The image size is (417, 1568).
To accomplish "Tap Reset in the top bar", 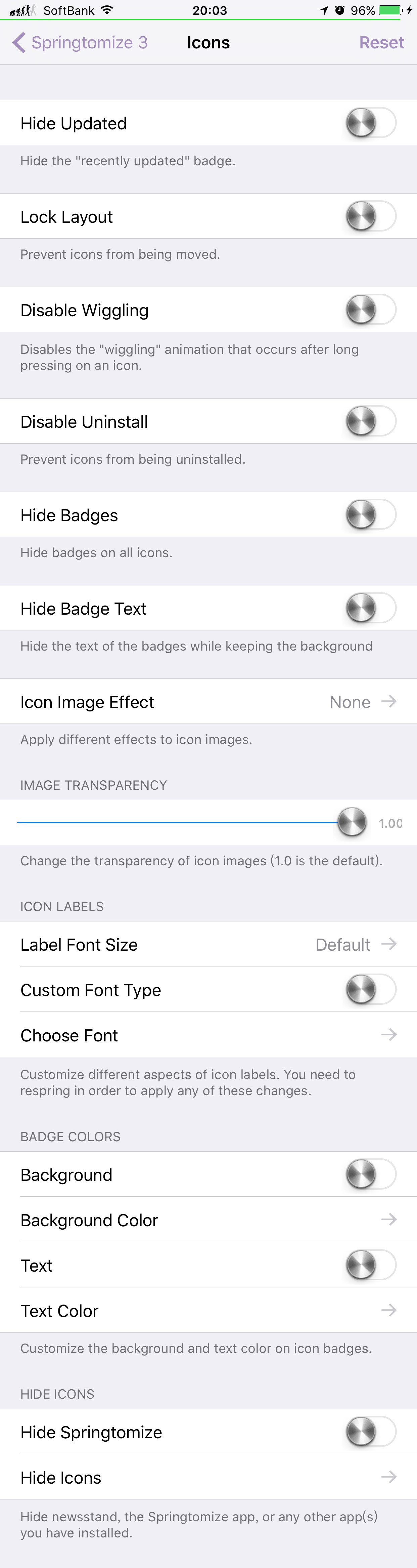I will [381, 43].
